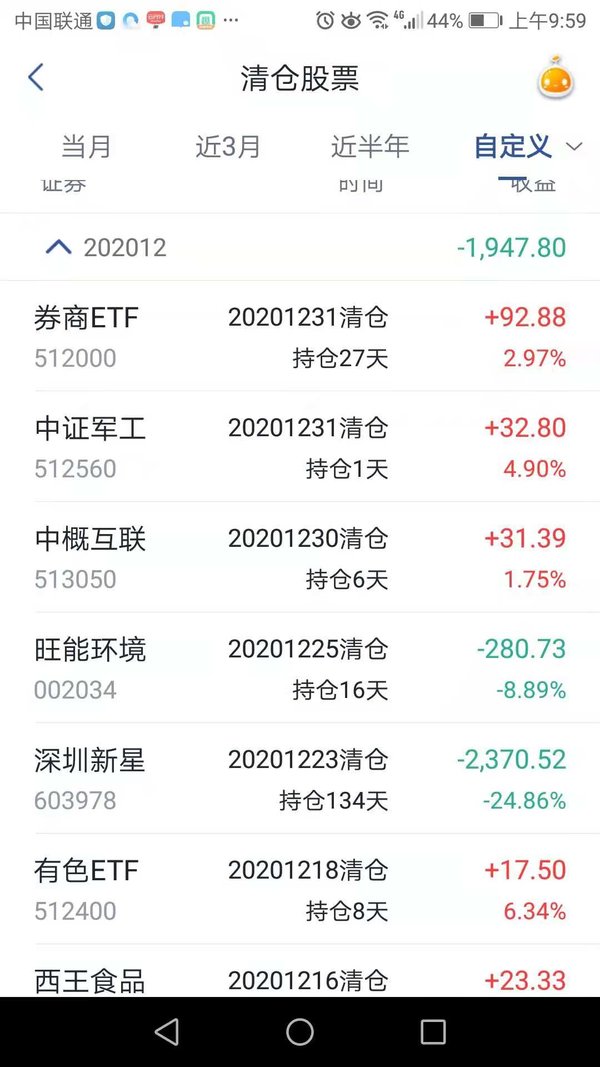Open the 券商ETF 512000 record
This screenshot has height=1067, width=600.
300,336
